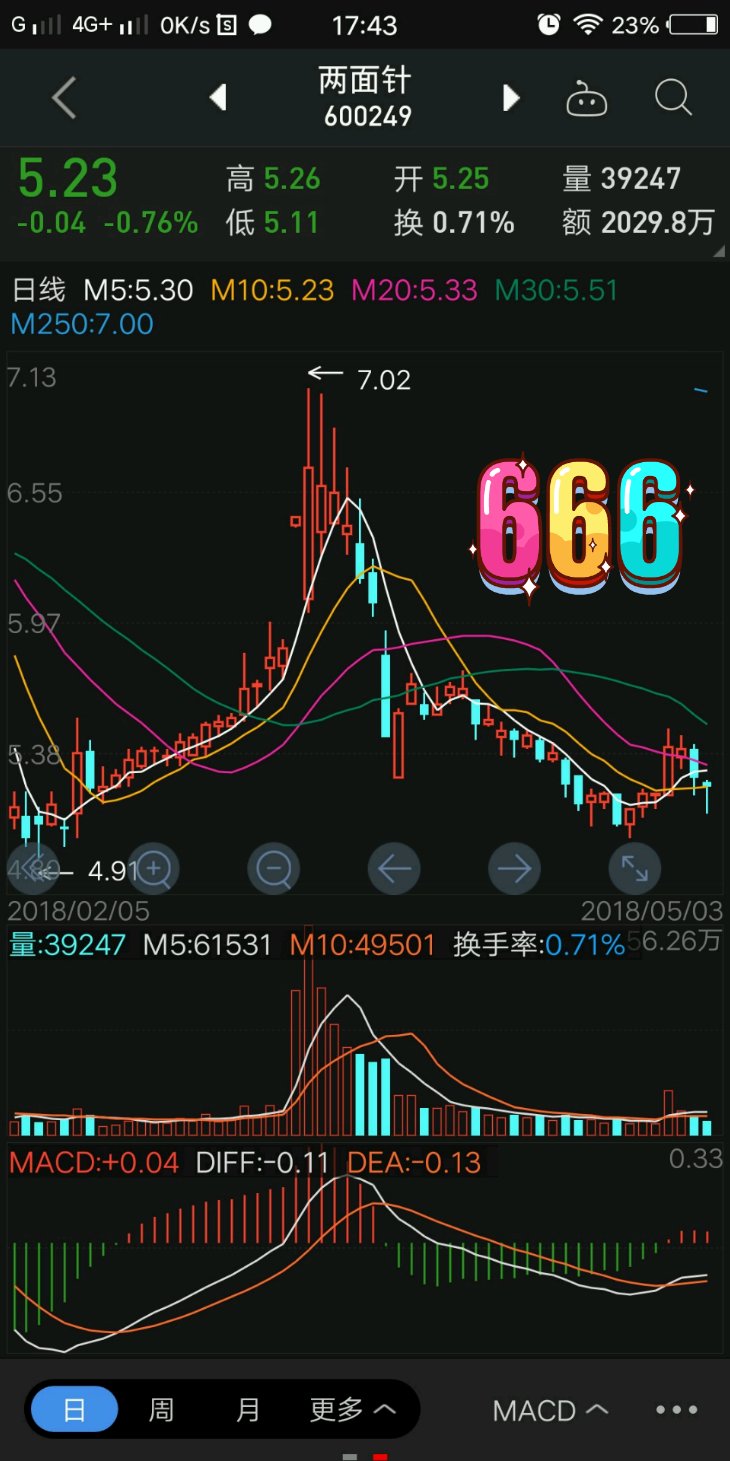Open the robot assistant icon

coord(586,98)
